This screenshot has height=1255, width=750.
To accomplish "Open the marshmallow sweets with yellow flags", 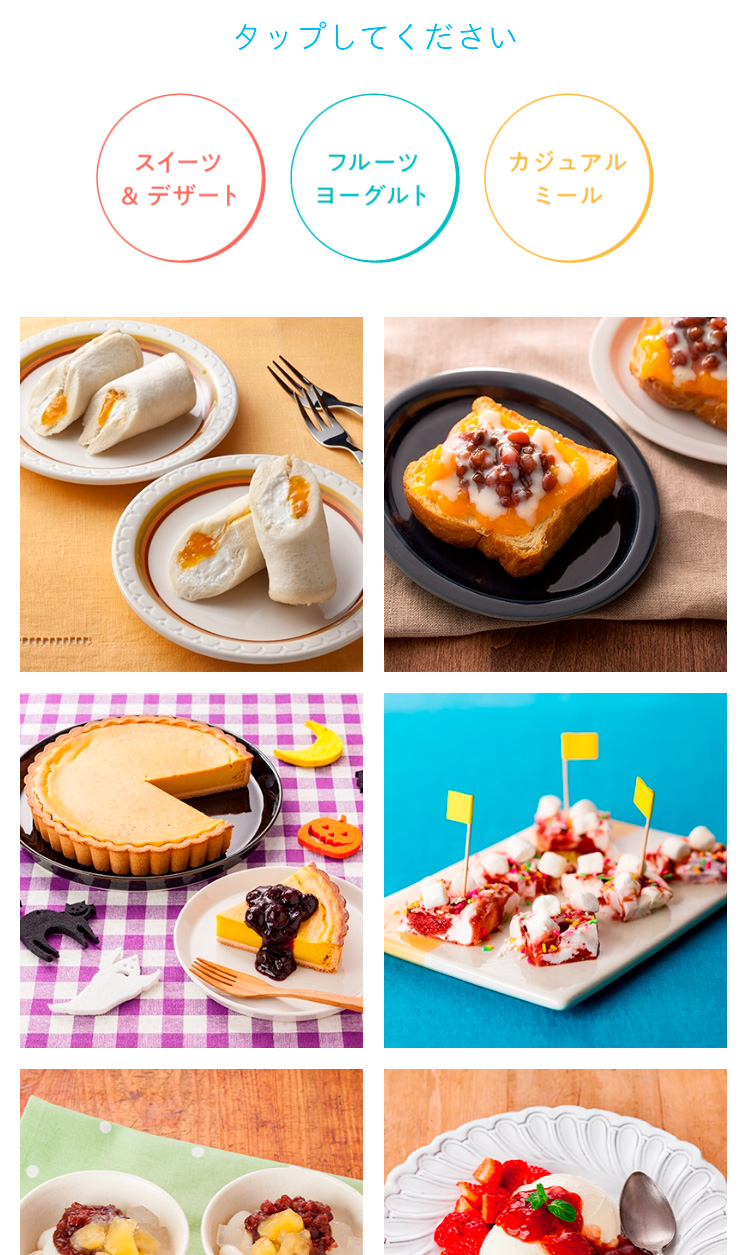I will click(555, 870).
